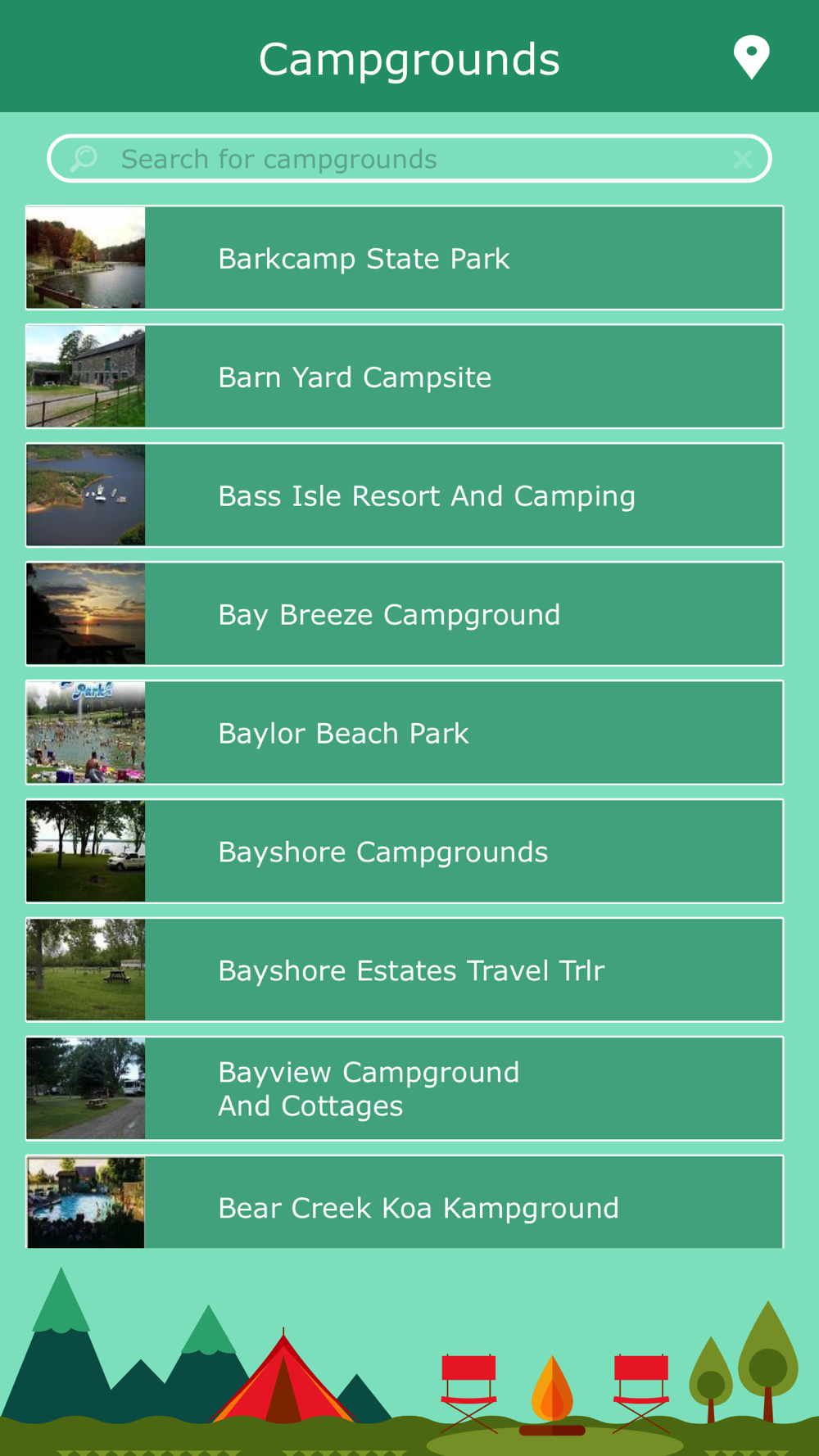This screenshot has height=1456, width=819.
Task: View Bay Breeze Campground details
Action: 405,614
